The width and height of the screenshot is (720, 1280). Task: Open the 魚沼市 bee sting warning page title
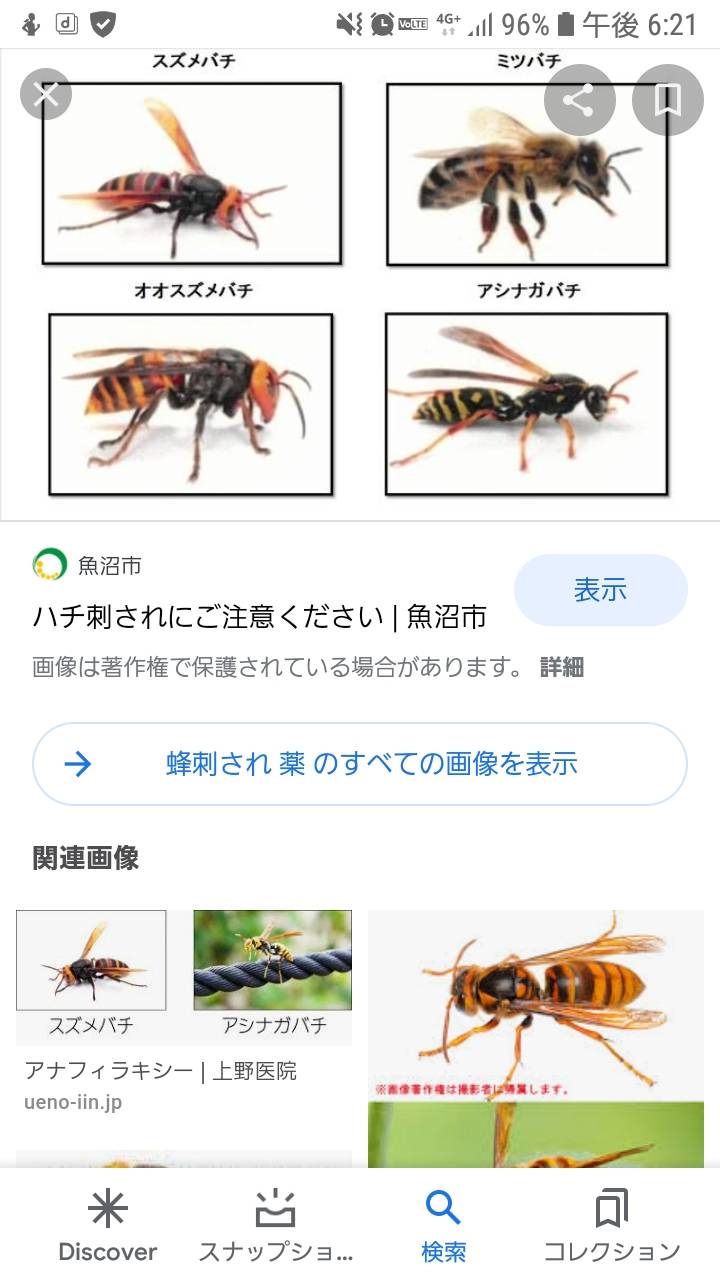coord(260,617)
